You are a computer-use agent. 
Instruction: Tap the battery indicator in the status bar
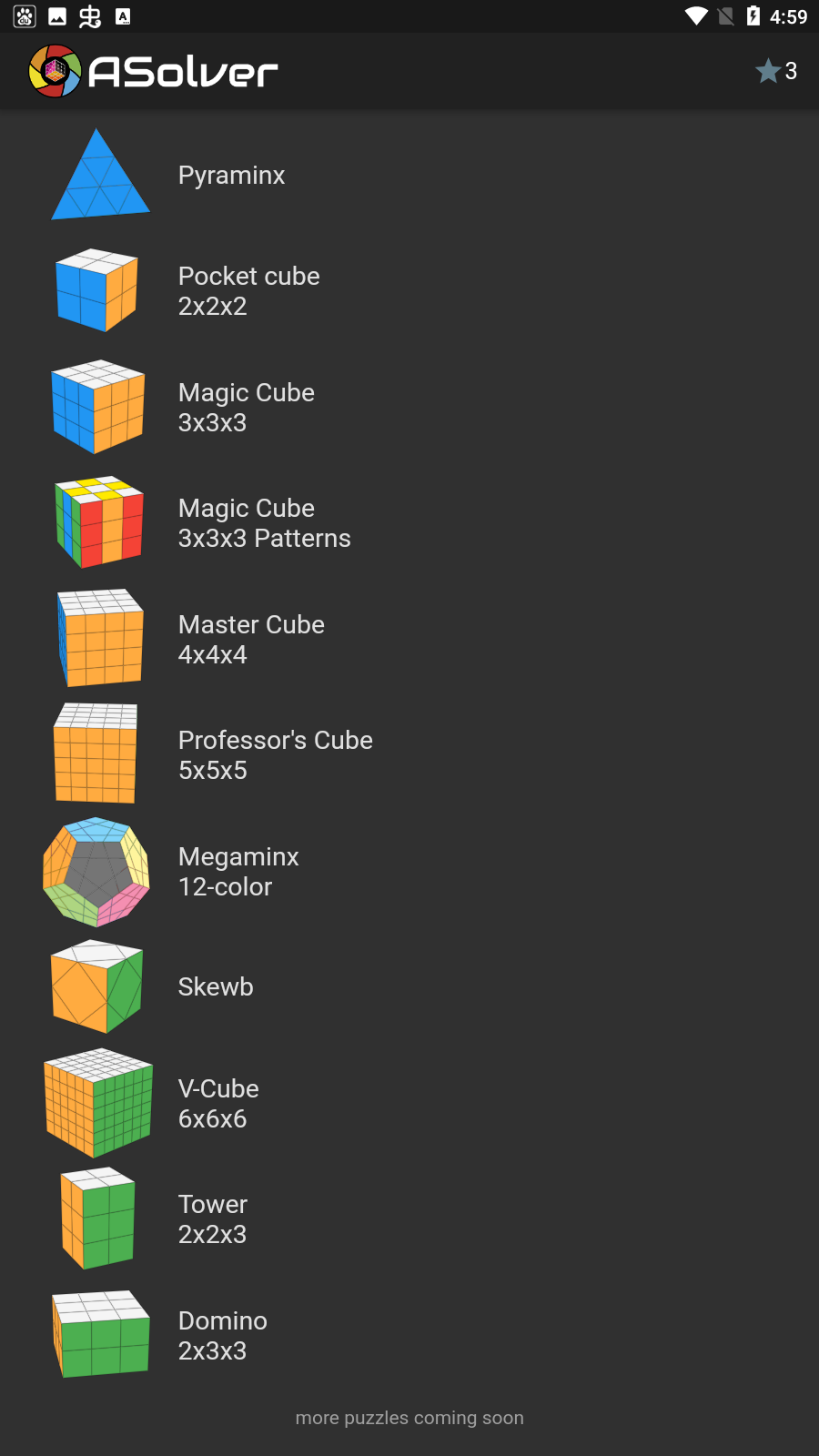click(752, 15)
